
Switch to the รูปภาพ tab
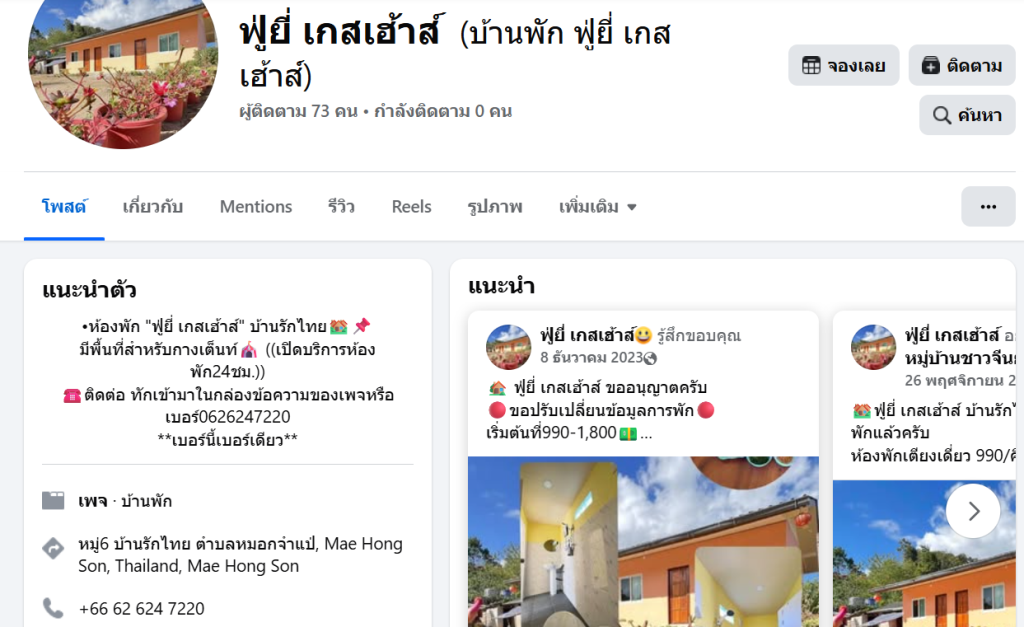(x=495, y=207)
